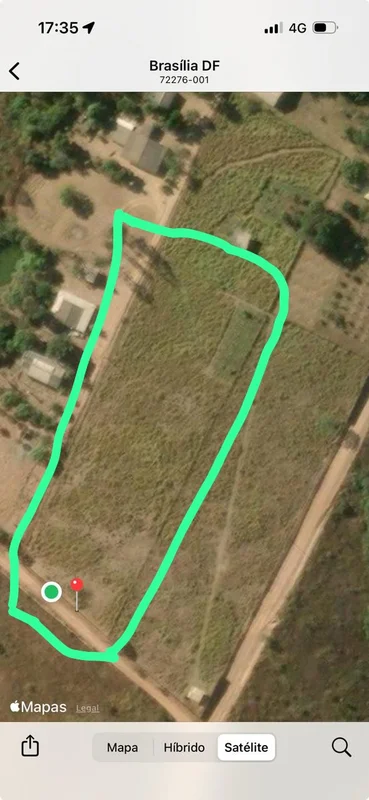Open the search magnifier icon
The width and height of the screenshot is (369, 800).
341,747
